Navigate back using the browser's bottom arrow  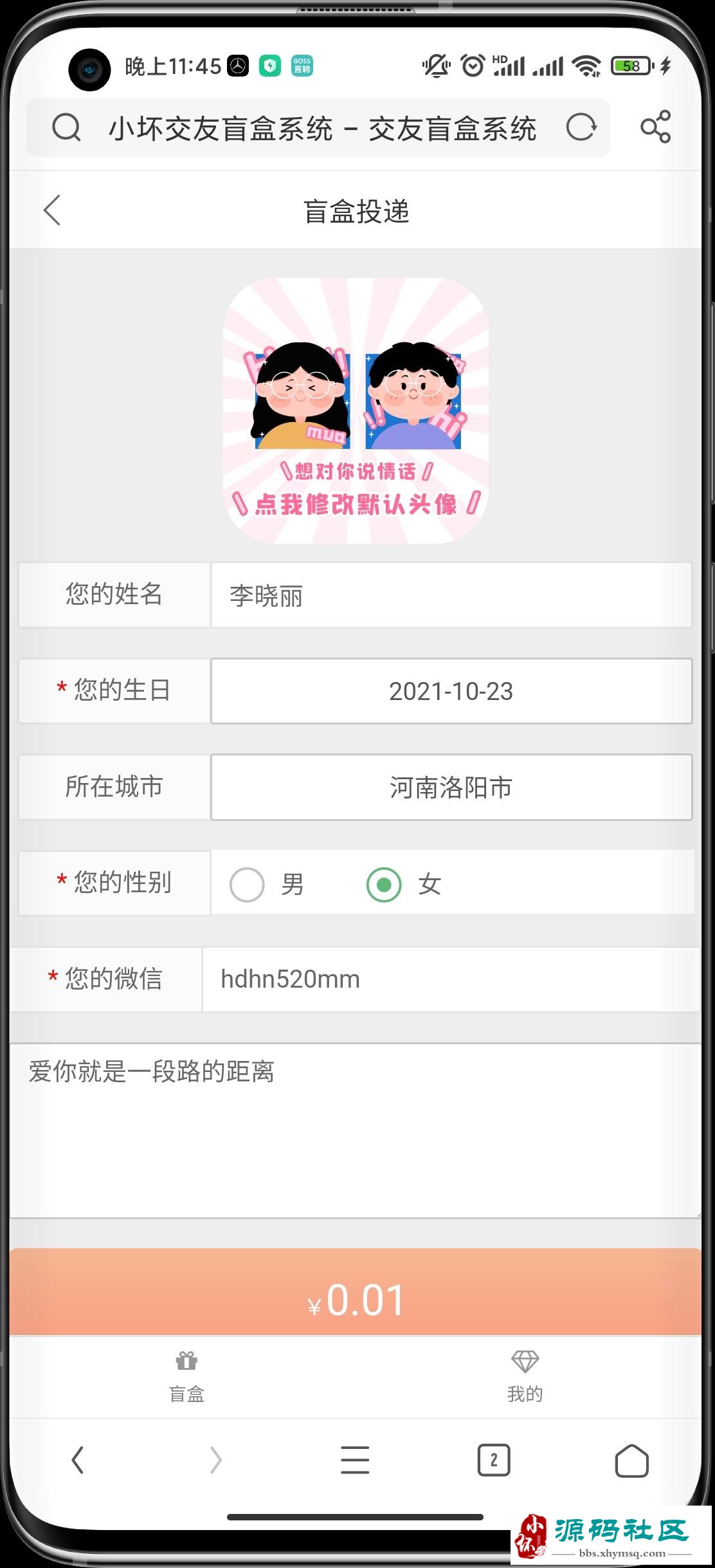coord(78,1460)
